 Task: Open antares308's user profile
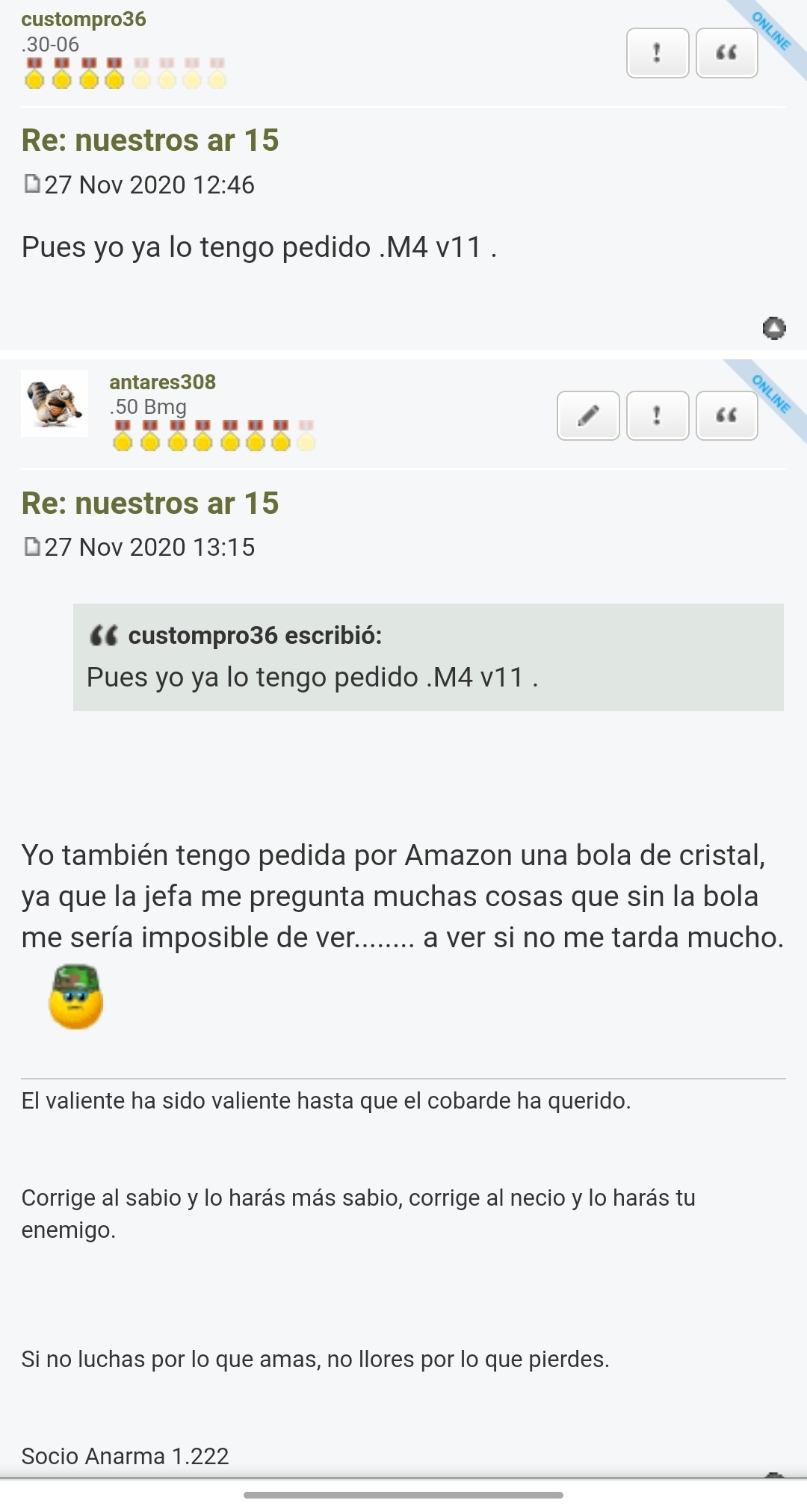[162, 382]
